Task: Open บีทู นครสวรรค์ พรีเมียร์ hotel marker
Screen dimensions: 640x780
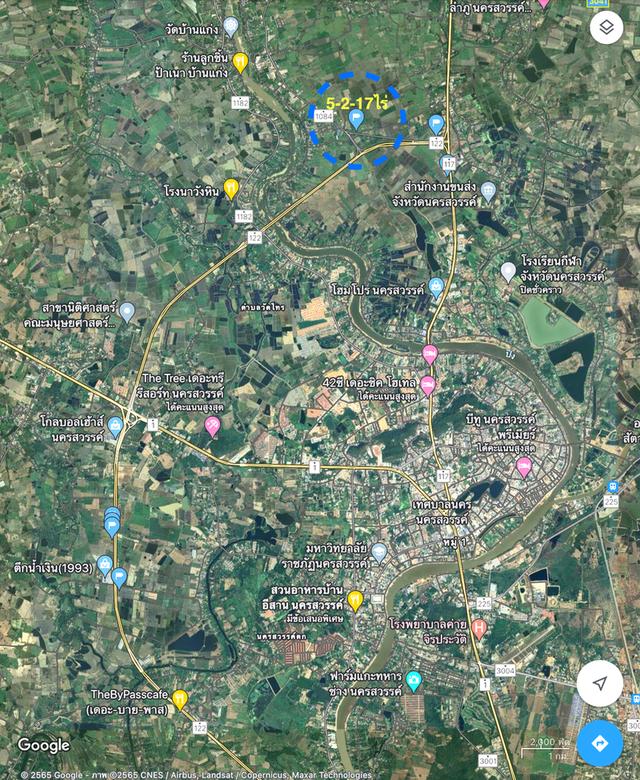Action: pyautogui.click(x=523, y=466)
